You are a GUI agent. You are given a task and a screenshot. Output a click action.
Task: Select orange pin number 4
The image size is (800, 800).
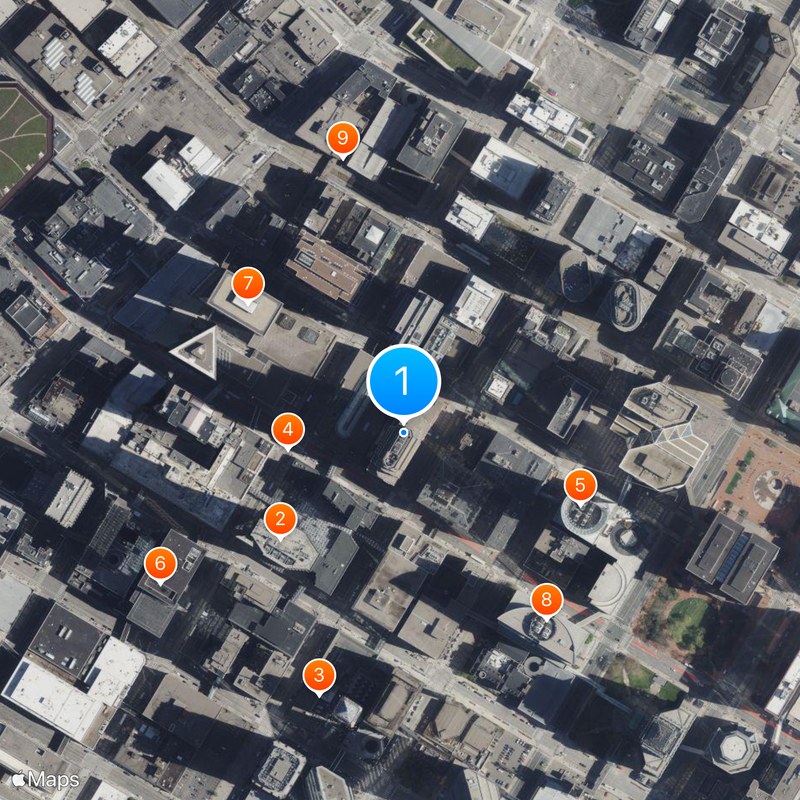coord(288,430)
